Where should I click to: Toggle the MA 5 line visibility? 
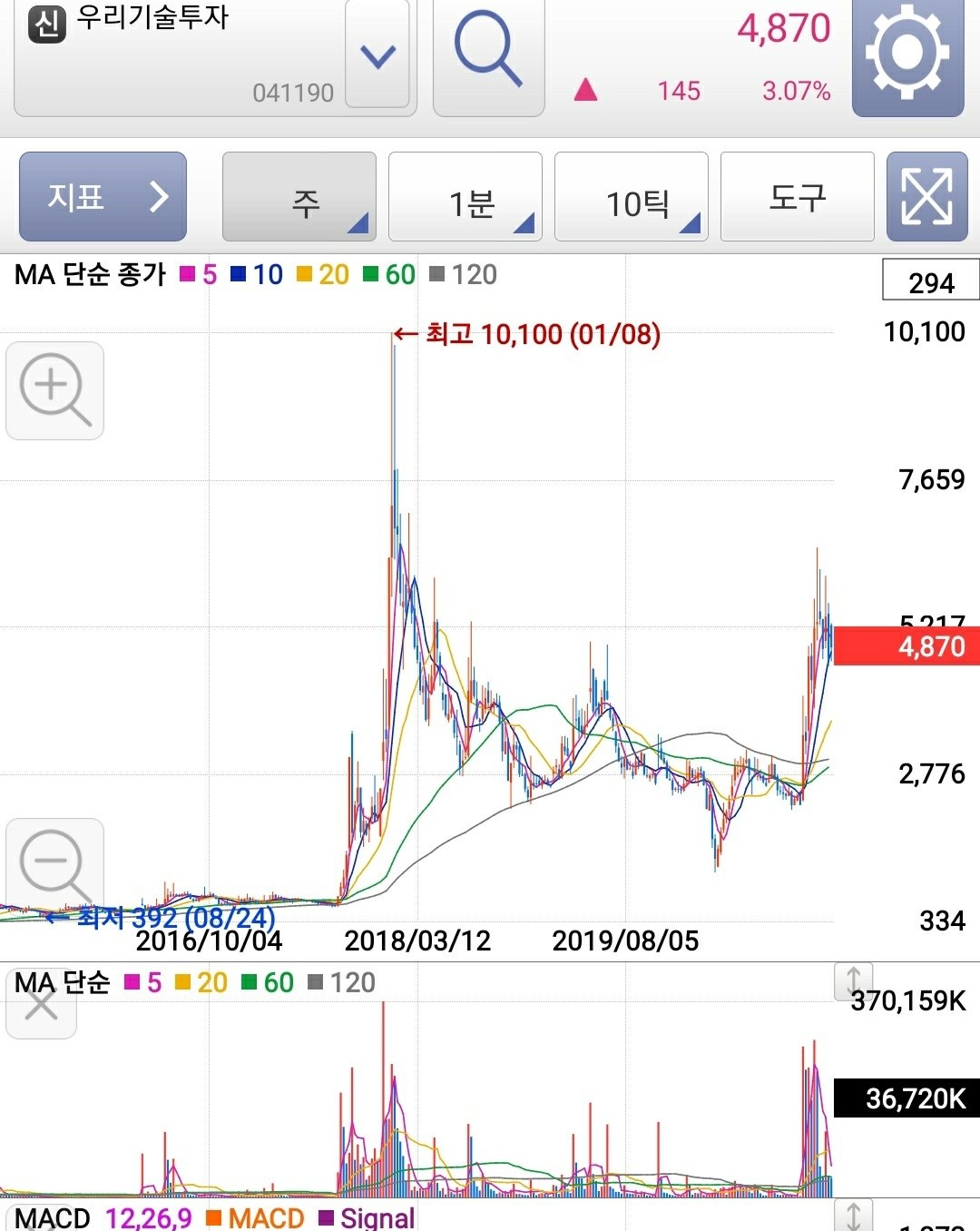point(189,273)
